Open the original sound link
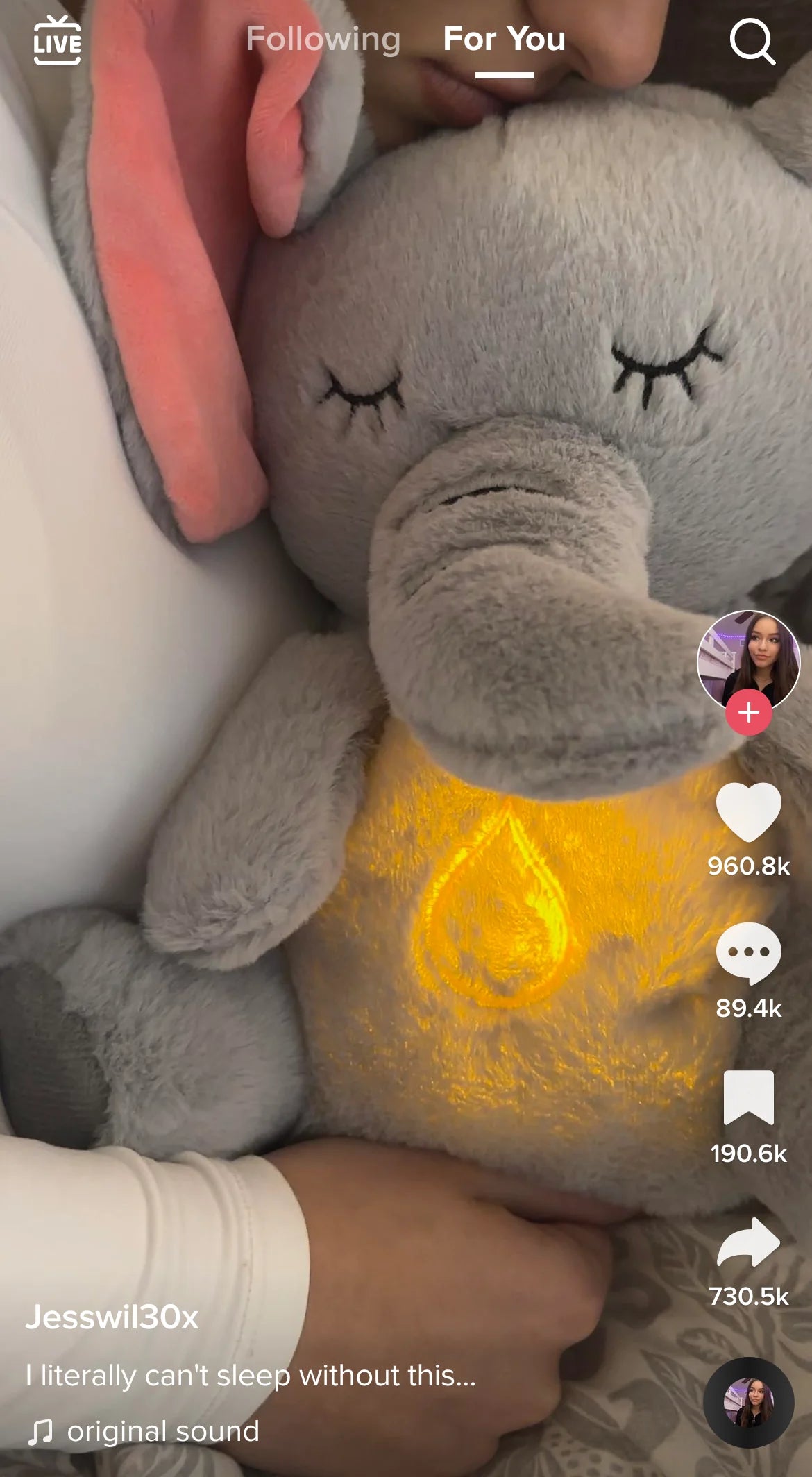The height and width of the screenshot is (1477, 812). point(162,1431)
